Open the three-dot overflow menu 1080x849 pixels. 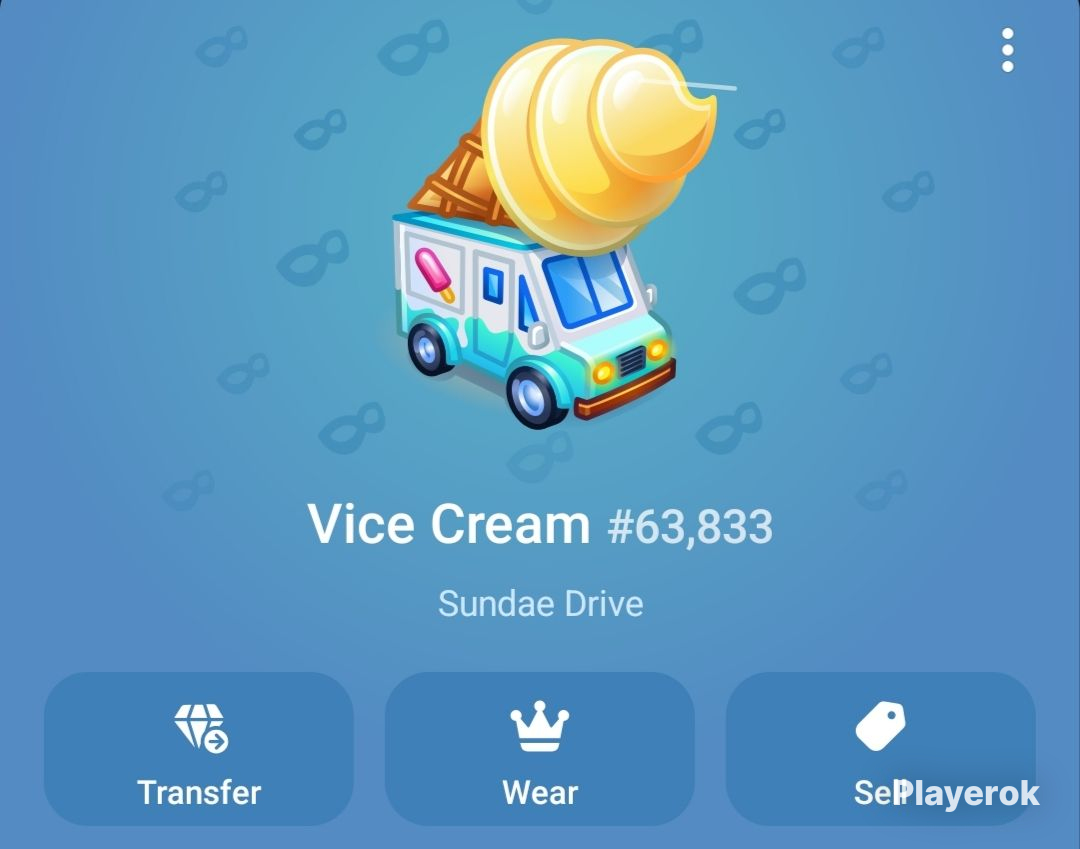point(1007,50)
